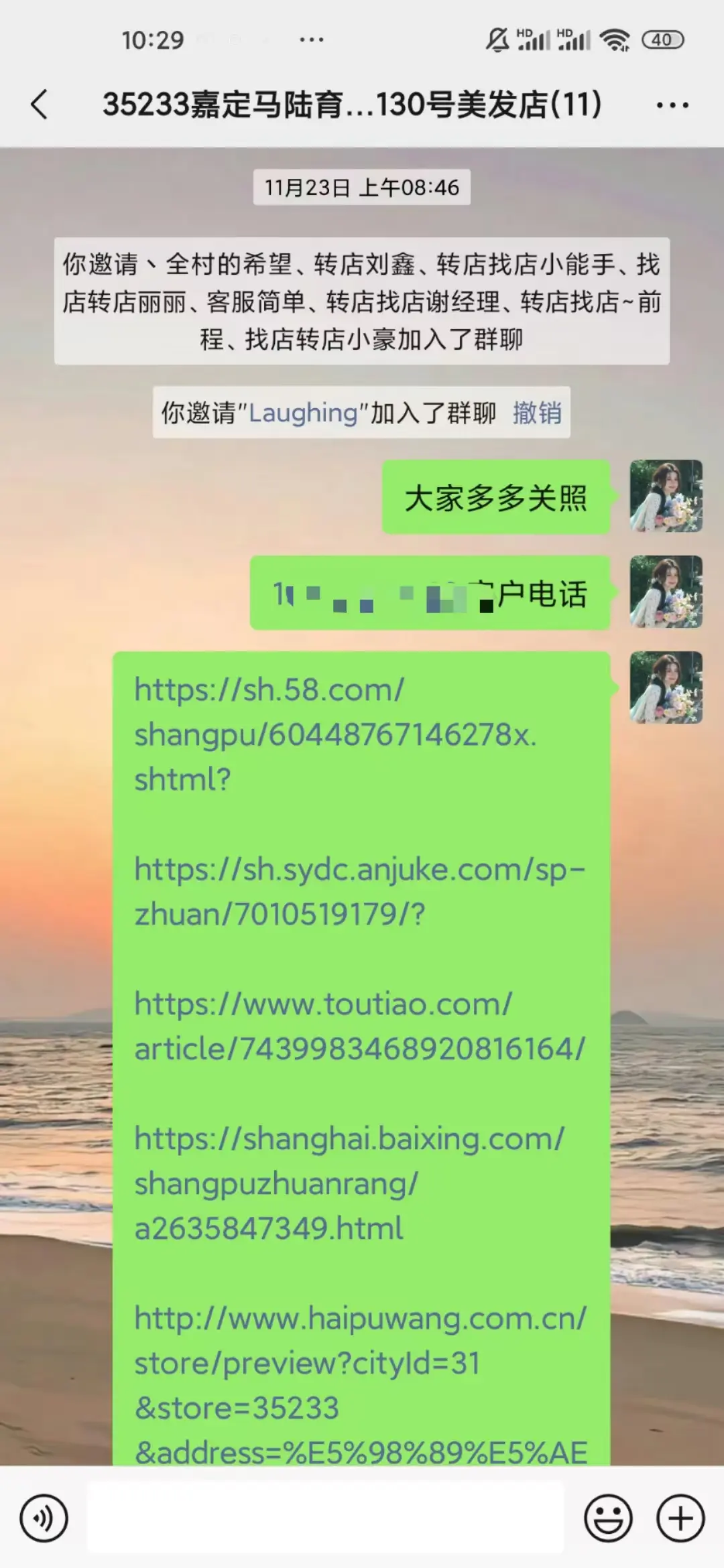Open Laughing's profile from the invite notice
The image size is (724, 1568).
[x=303, y=413]
